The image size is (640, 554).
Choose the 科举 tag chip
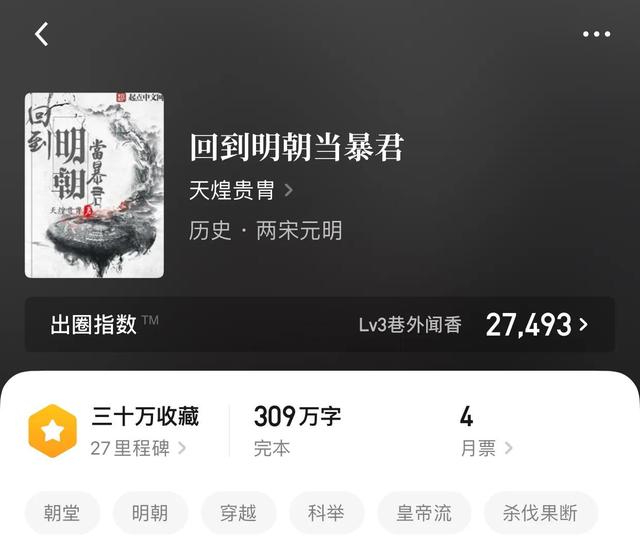pyautogui.click(x=326, y=513)
